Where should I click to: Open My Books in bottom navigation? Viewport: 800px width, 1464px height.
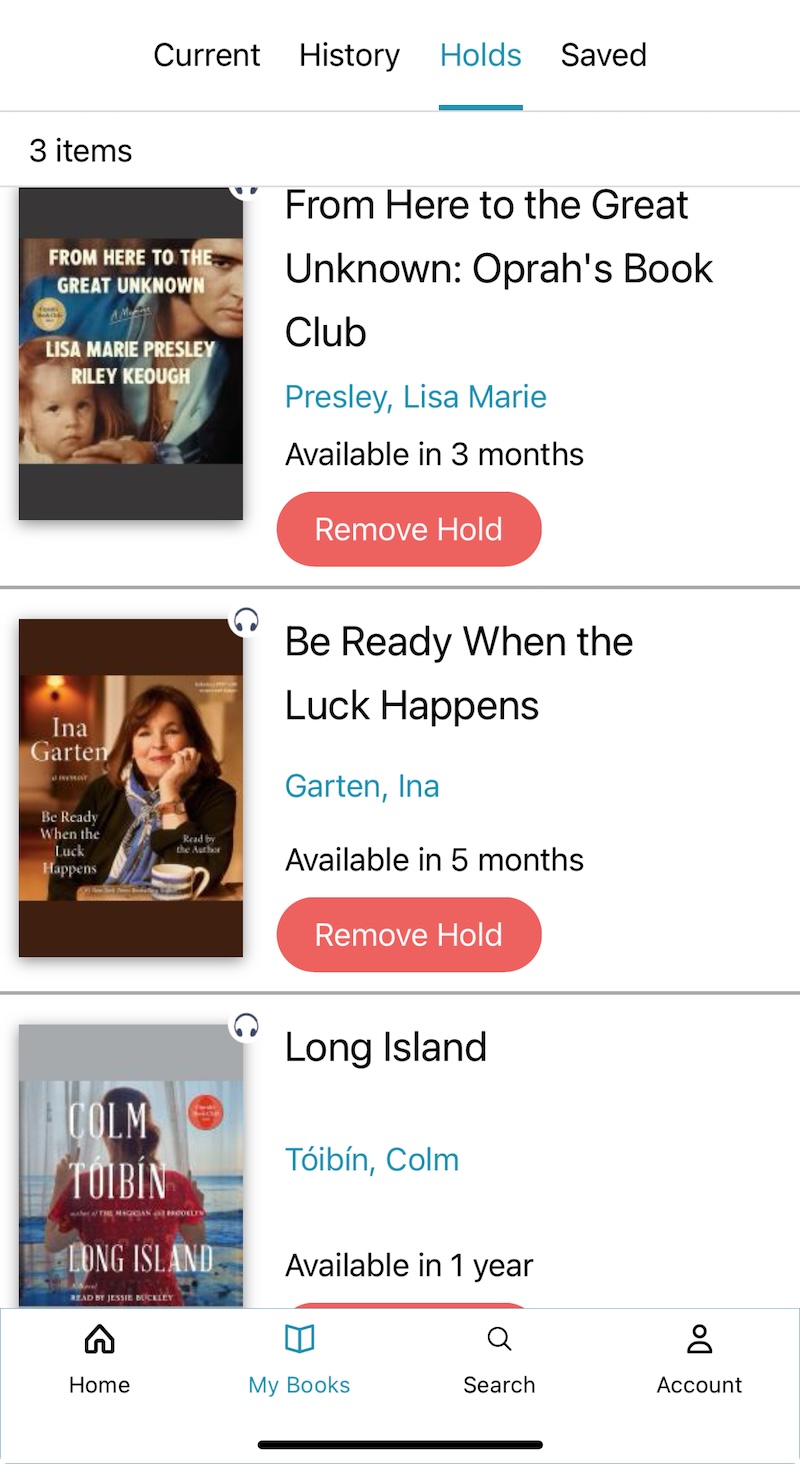pyautogui.click(x=299, y=1357)
